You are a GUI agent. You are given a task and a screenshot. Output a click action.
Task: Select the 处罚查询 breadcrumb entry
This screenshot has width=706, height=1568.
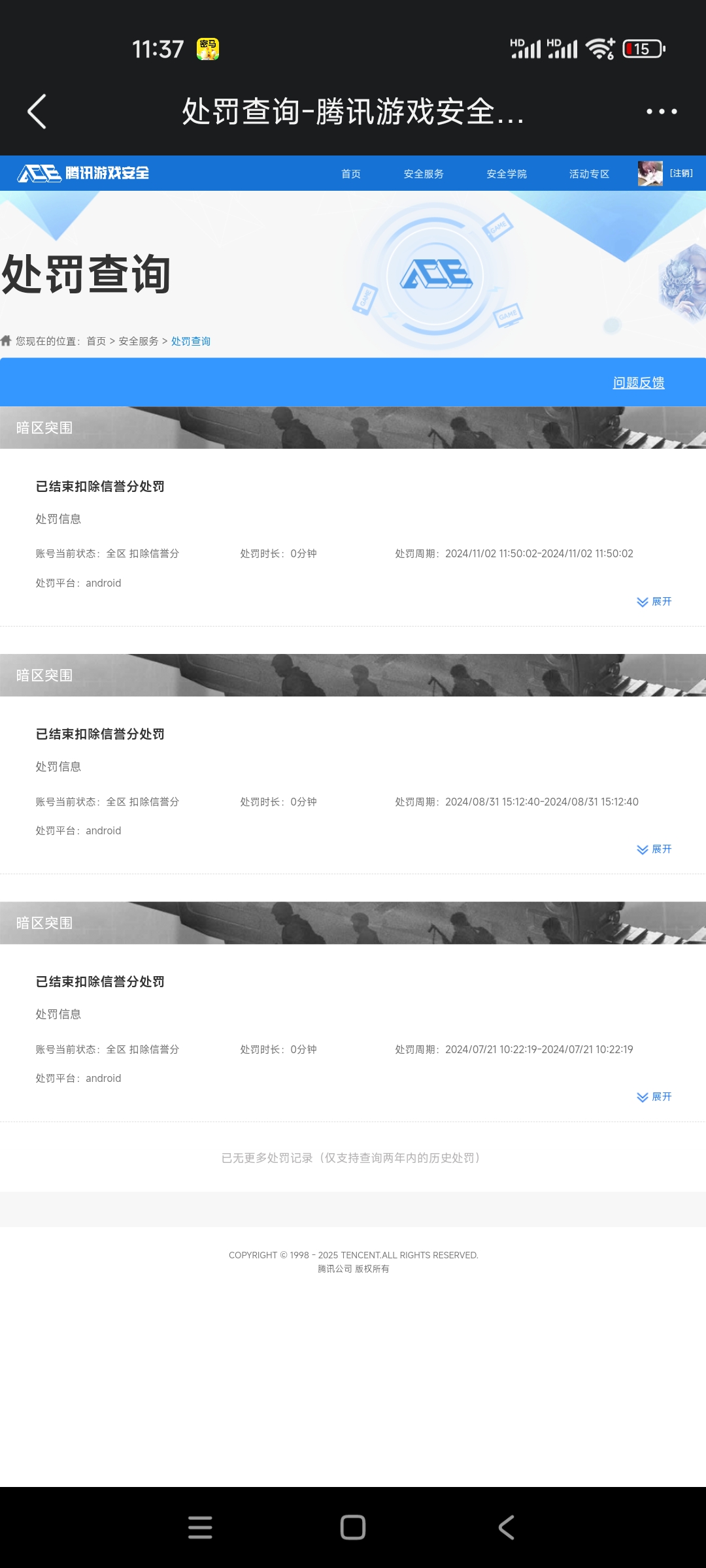pyautogui.click(x=191, y=340)
